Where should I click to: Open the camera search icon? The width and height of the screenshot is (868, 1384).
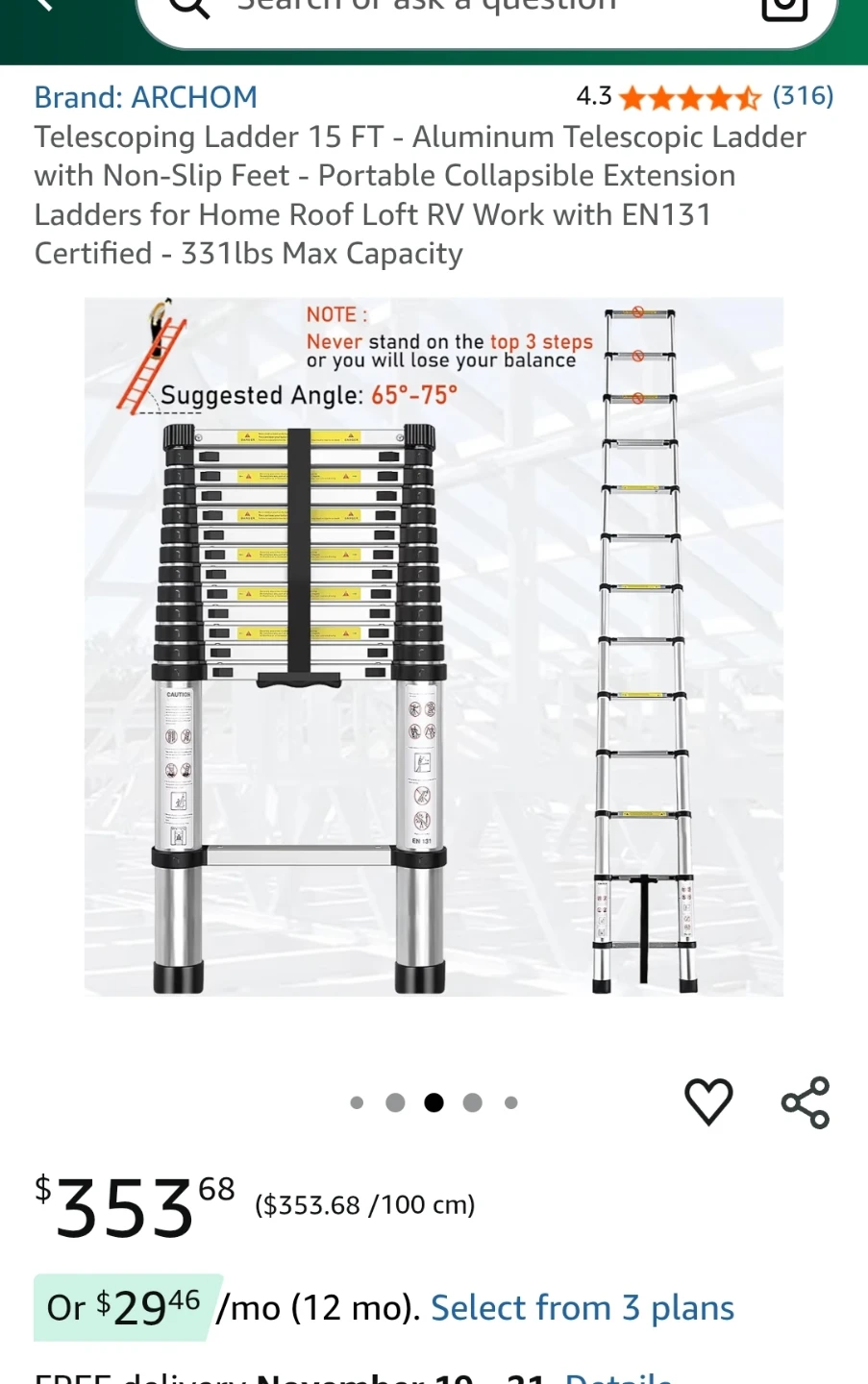[784, 8]
